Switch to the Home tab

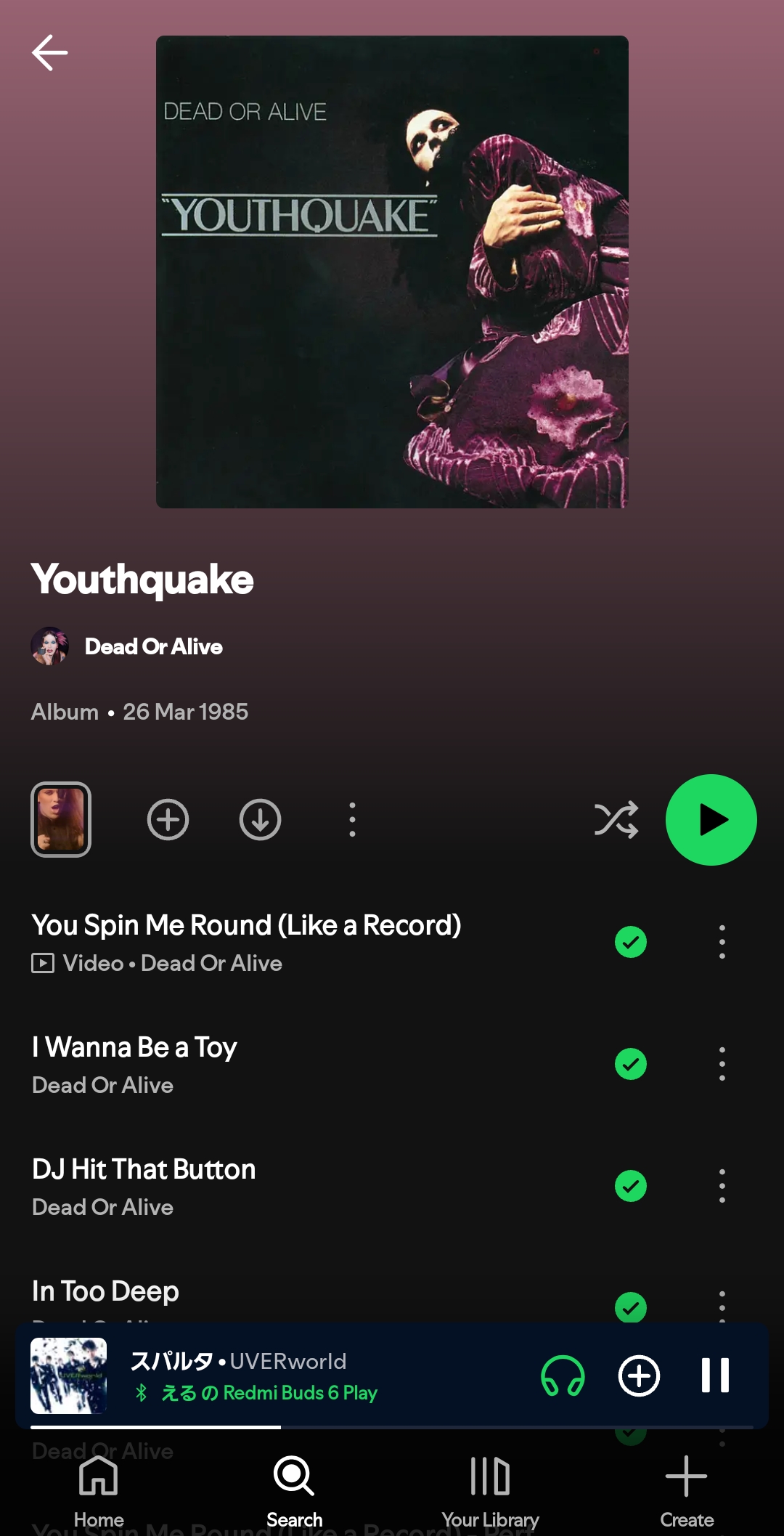[99, 1490]
